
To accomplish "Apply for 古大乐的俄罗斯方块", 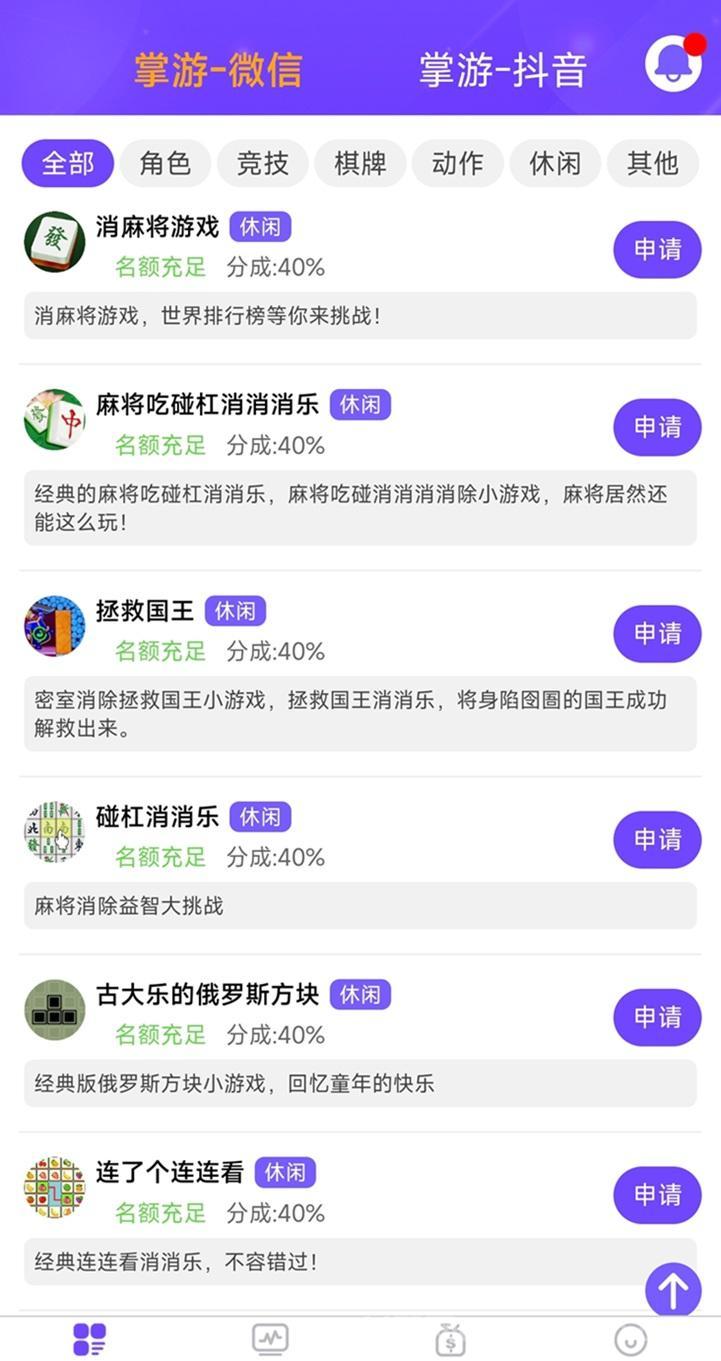I will pos(657,1017).
